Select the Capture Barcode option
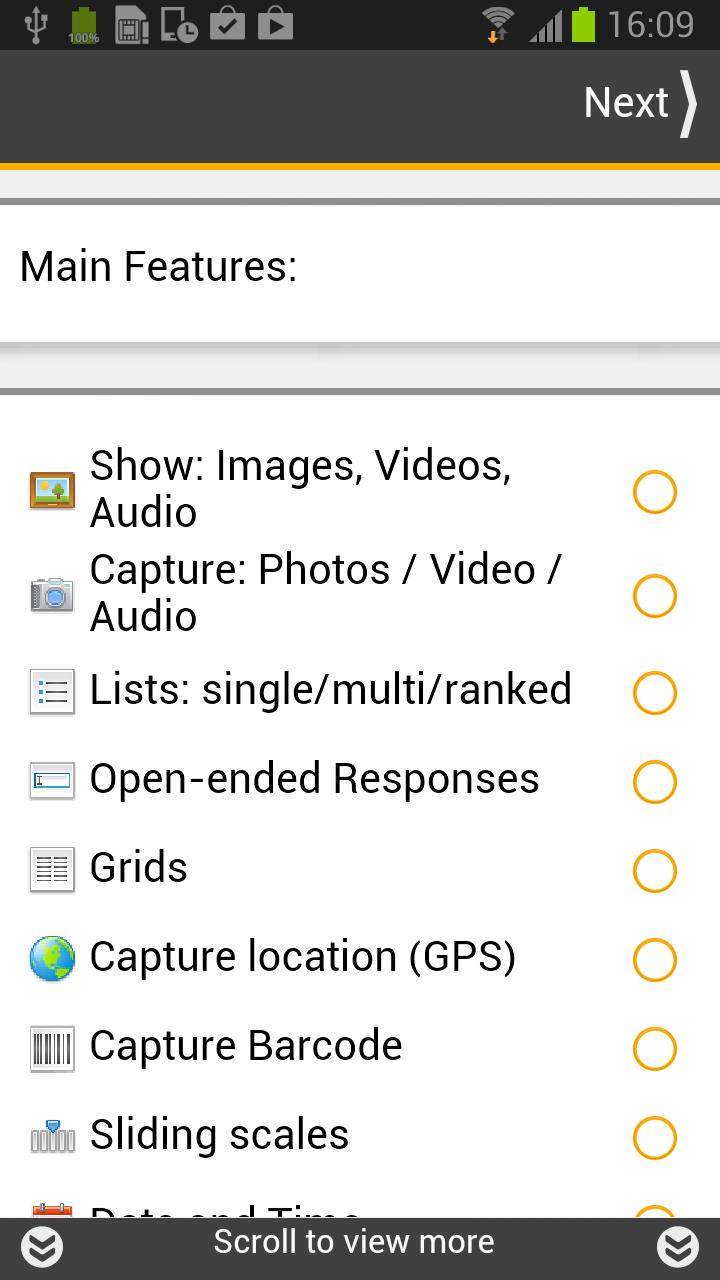This screenshot has width=720, height=1280. 655,1048
